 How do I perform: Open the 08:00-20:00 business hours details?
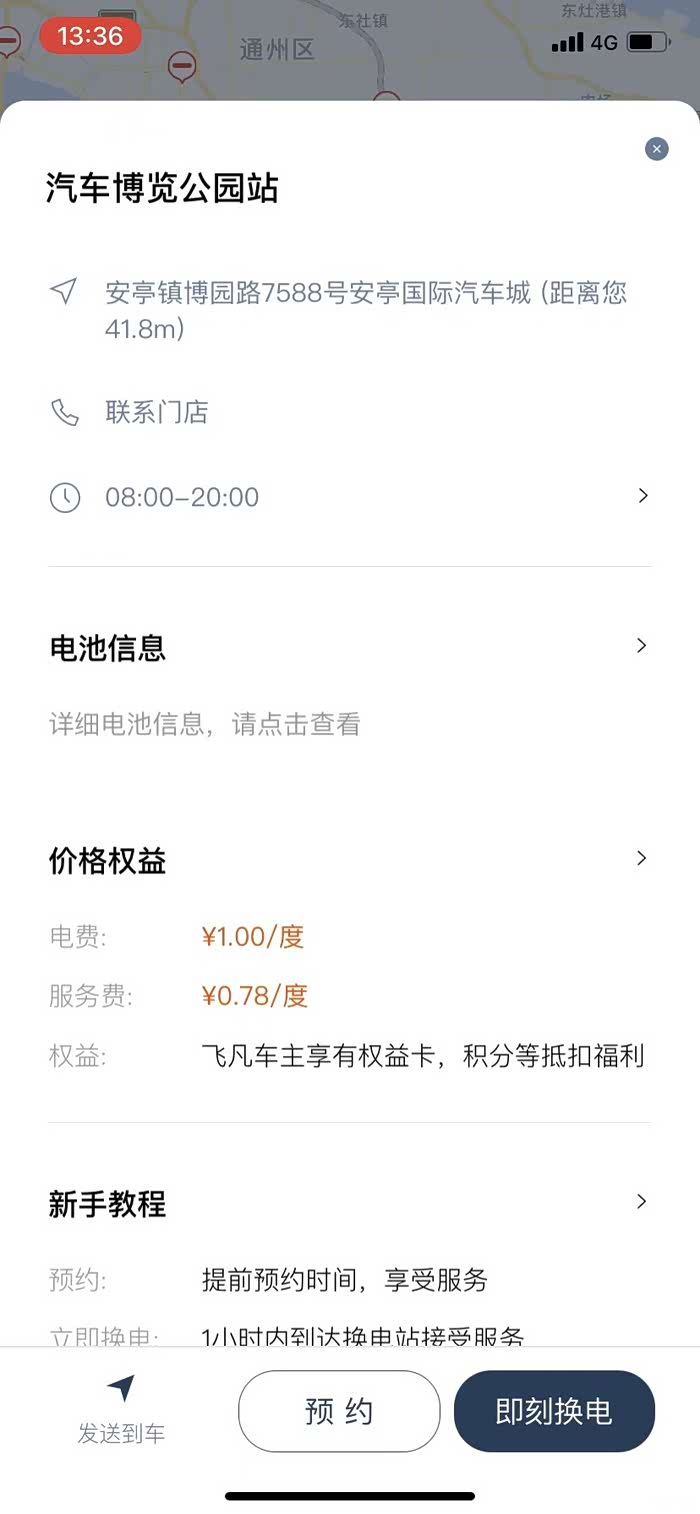349,497
